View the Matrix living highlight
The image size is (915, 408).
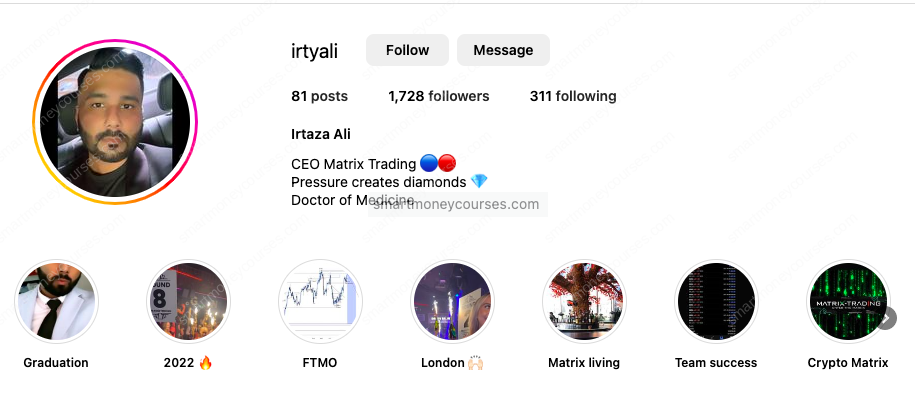[584, 302]
